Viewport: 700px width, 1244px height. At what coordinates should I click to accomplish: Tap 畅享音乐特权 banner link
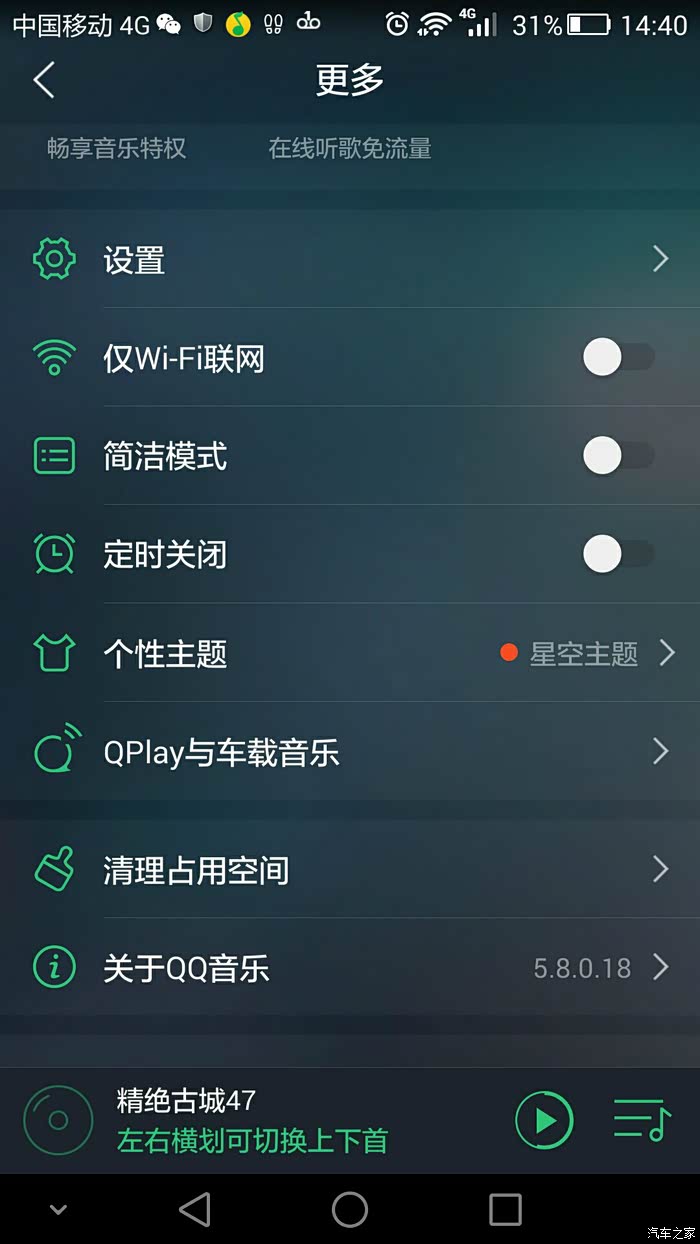(x=117, y=149)
